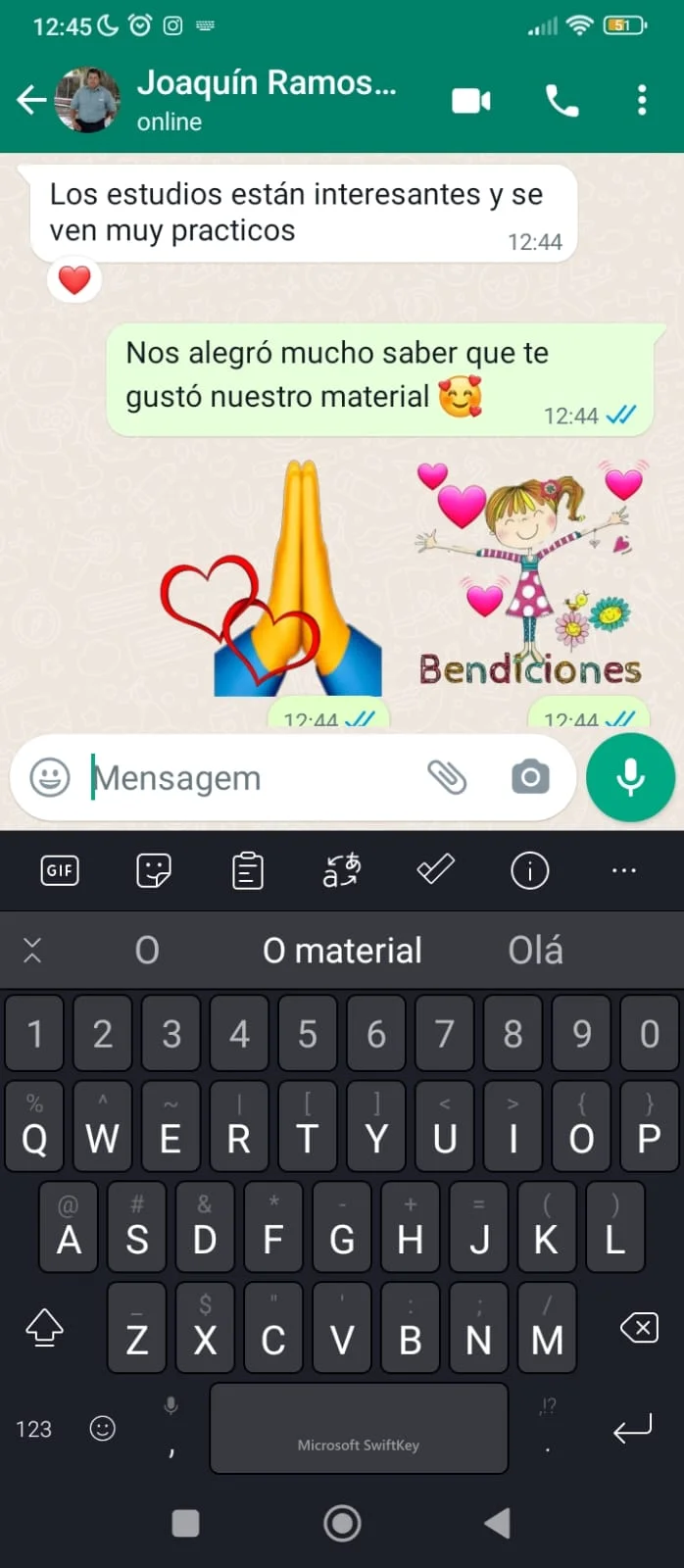Viewport: 684px width, 1568px height.
Task: Record a voice message with microphone
Action: point(630,777)
